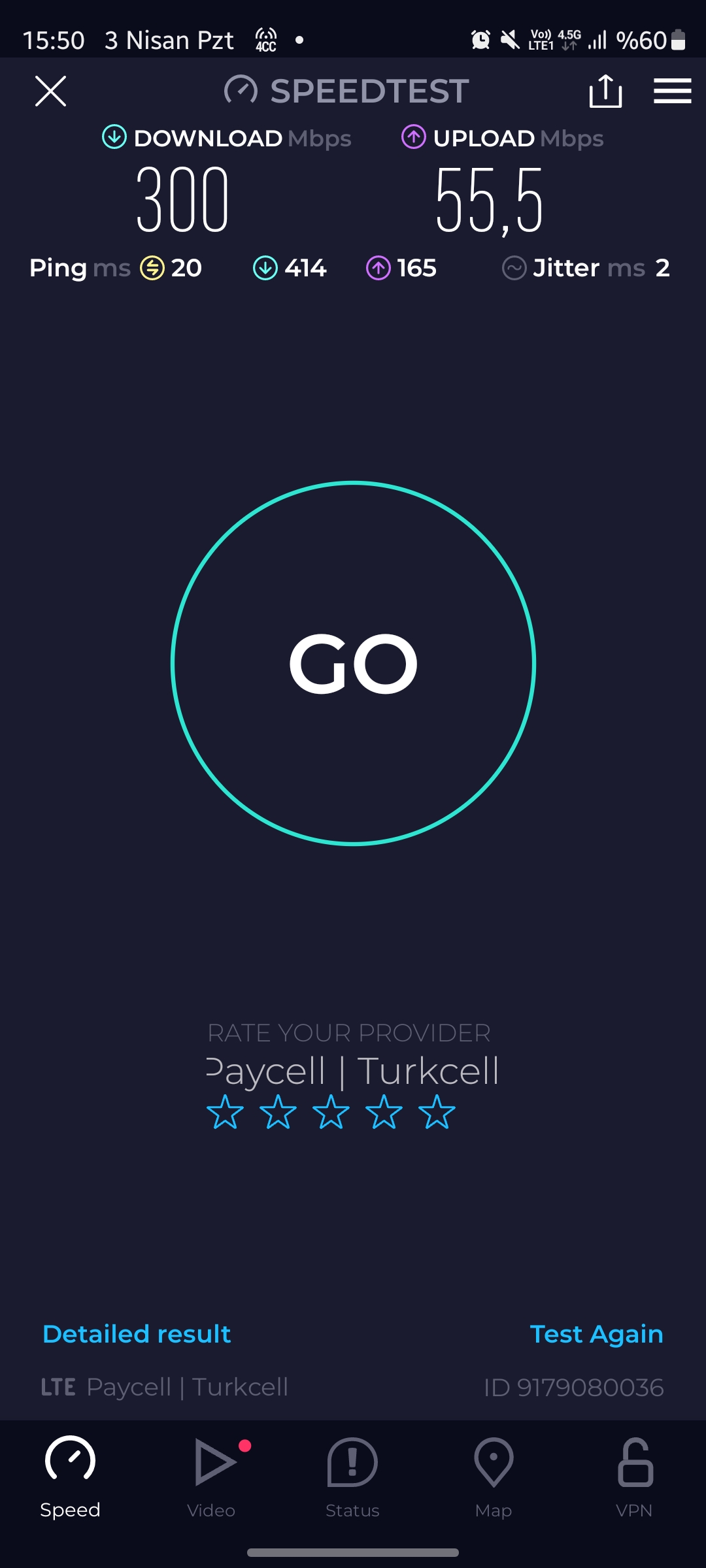This screenshot has width=706, height=1568.
Task: Open the Map tab
Action: [494, 1478]
